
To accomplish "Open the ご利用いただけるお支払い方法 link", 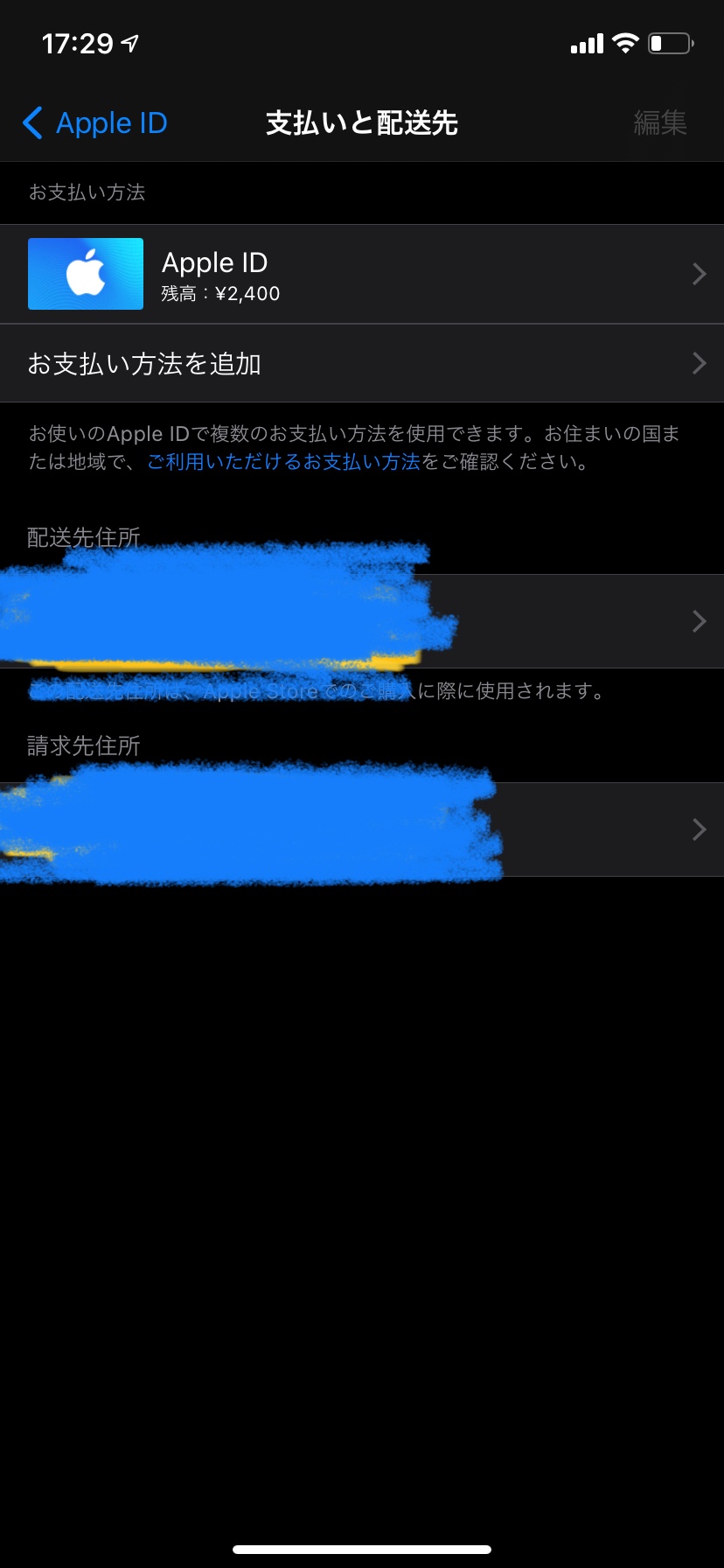I will click(283, 462).
